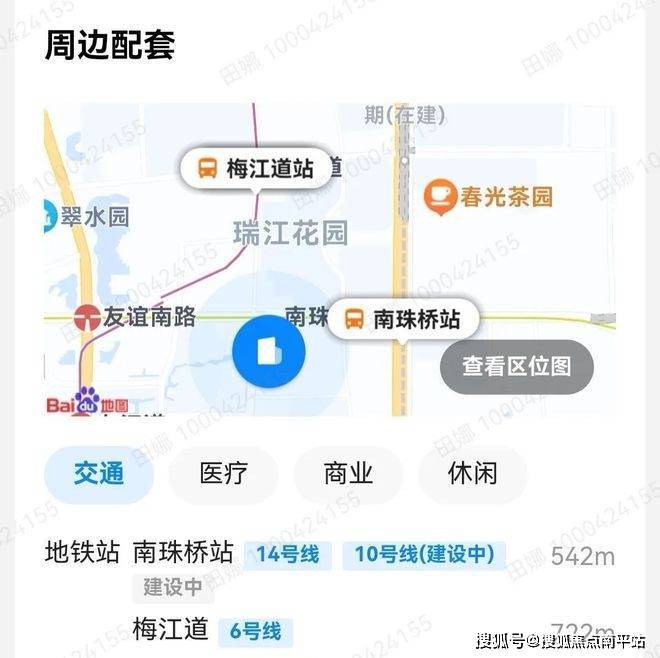Tap the 梅江道站 map marker

(x=255, y=168)
